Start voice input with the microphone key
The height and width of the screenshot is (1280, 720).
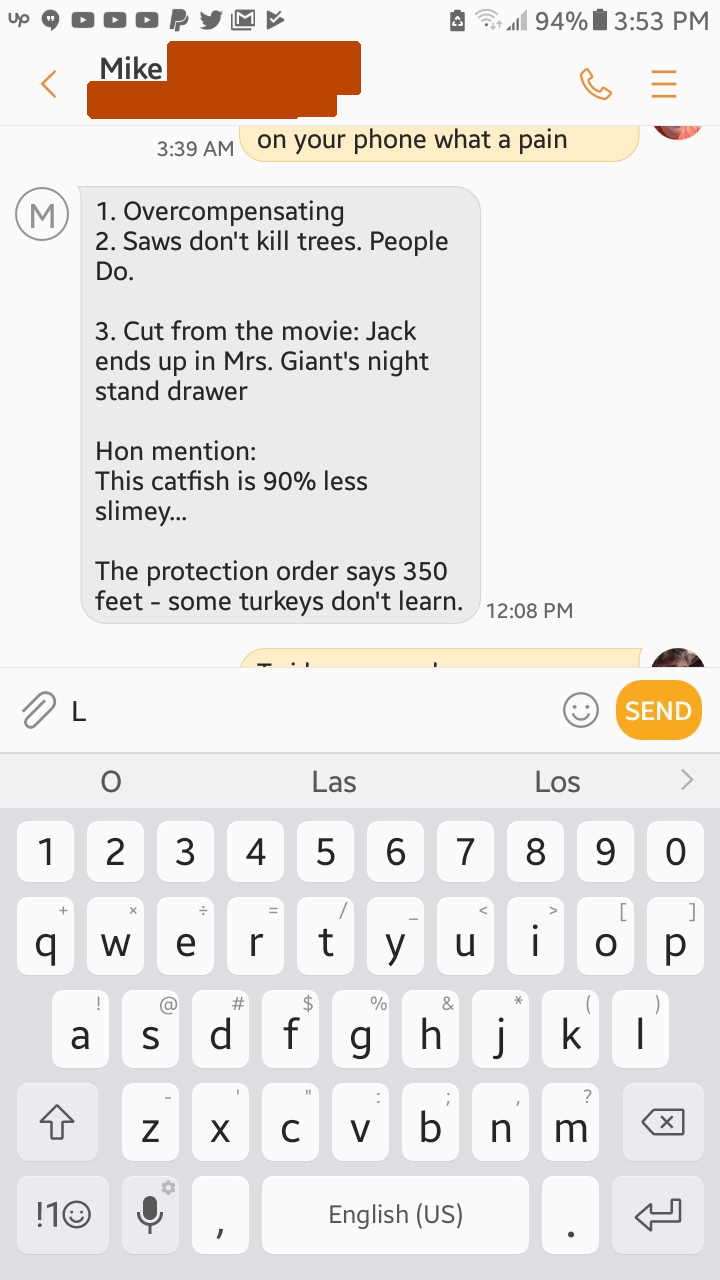[x=150, y=1215]
